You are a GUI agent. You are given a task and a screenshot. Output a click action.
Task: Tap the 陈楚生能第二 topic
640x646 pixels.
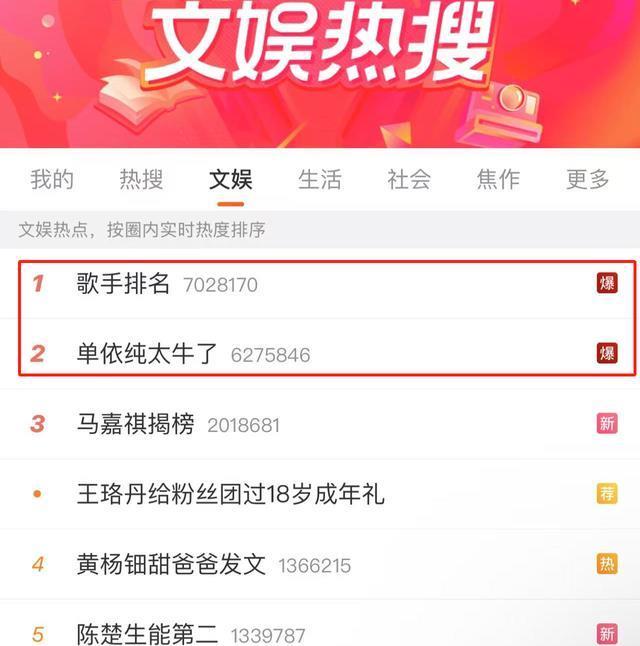click(x=147, y=634)
